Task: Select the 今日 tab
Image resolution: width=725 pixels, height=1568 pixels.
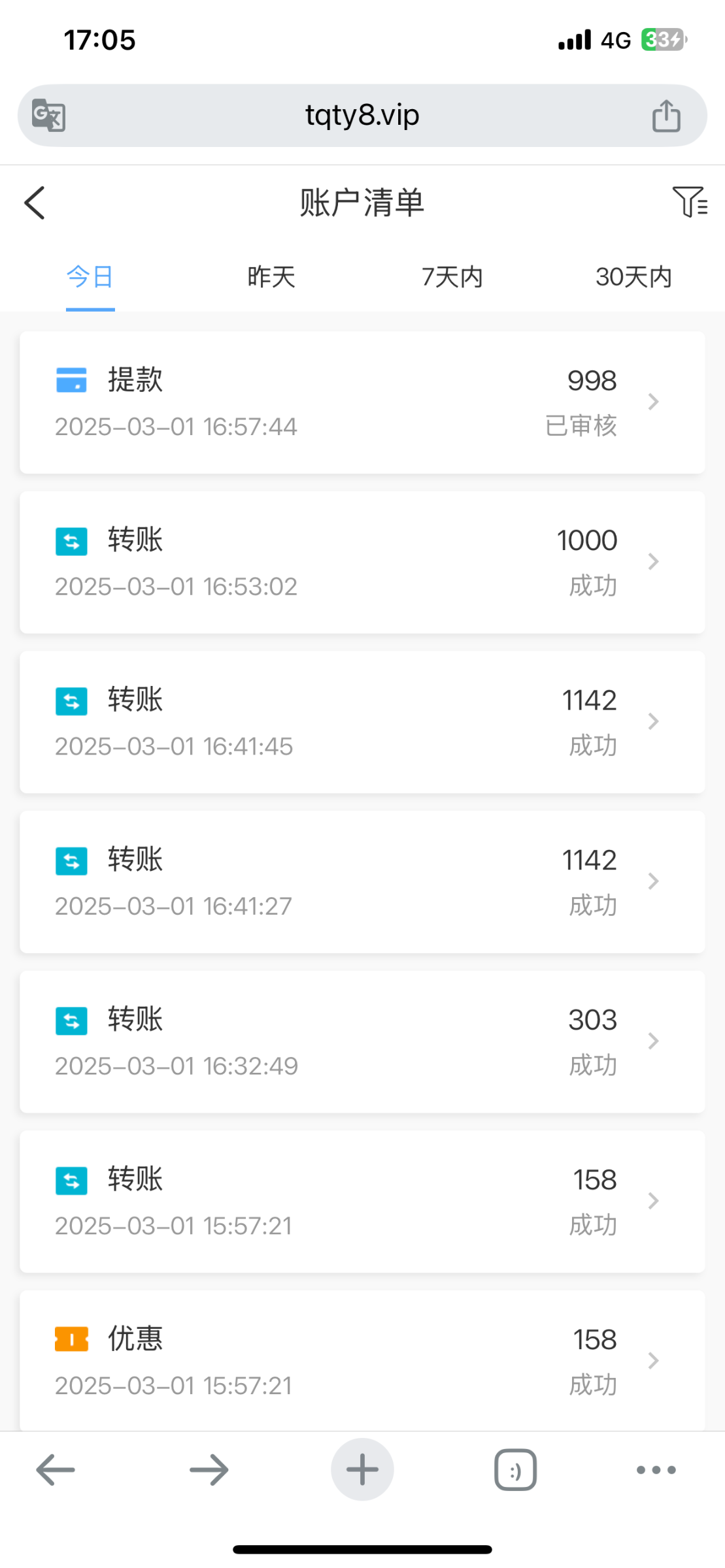Action: (x=90, y=277)
